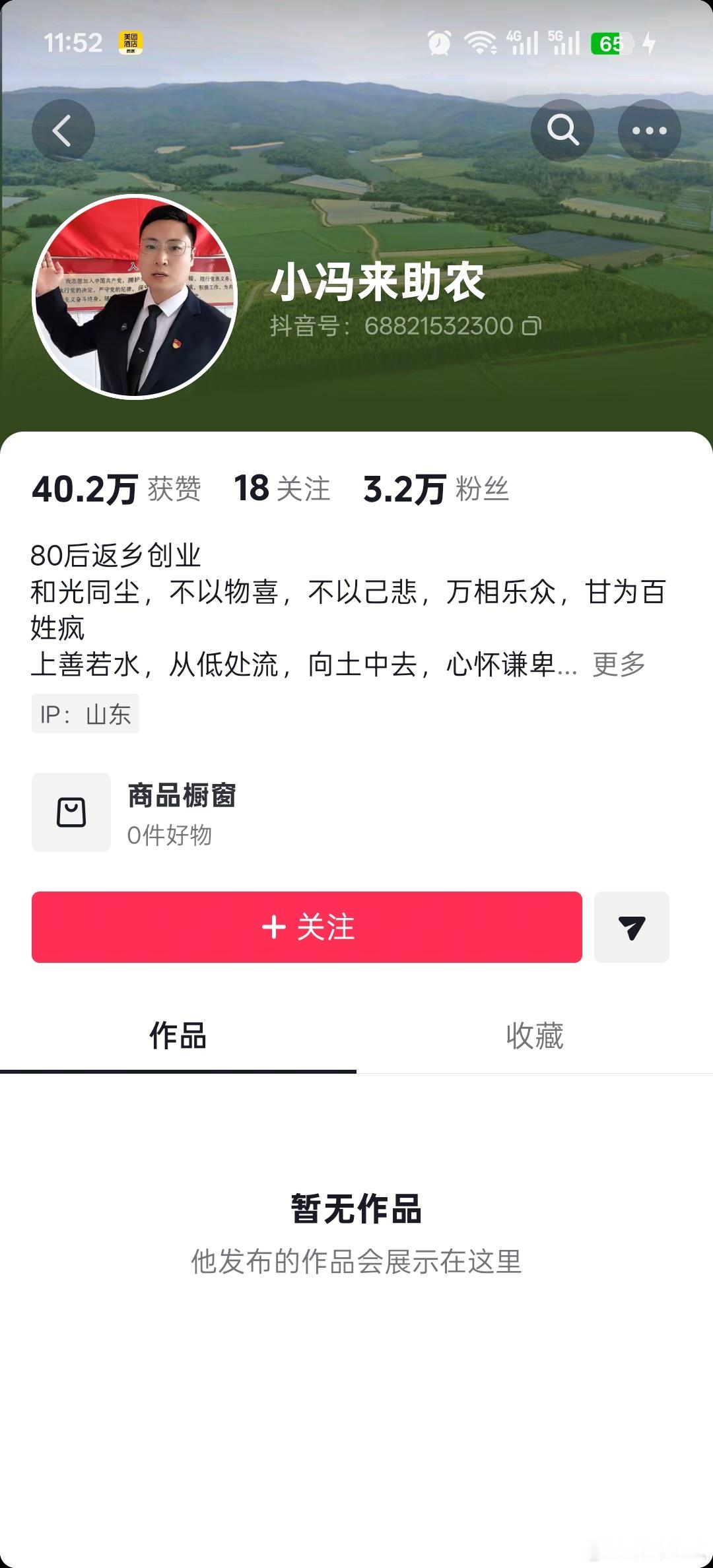
Task: Open the more options ellipsis icon
Action: [650, 130]
